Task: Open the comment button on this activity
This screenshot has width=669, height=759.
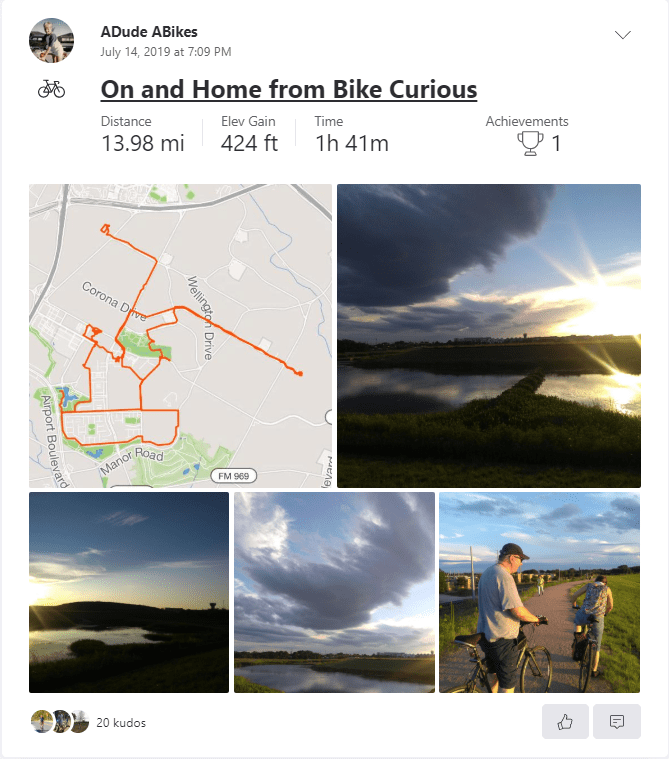Action: click(x=616, y=722)
